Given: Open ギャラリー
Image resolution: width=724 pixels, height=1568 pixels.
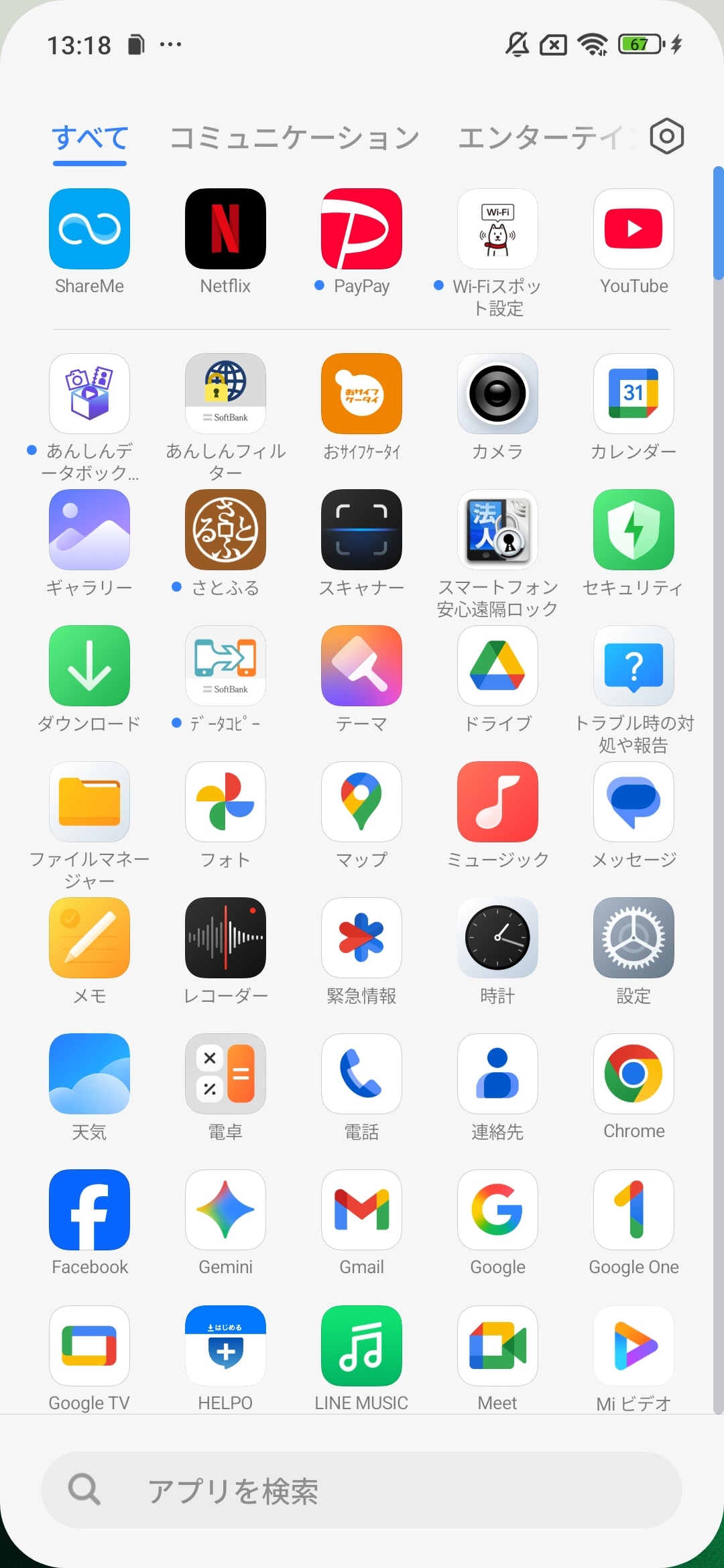Looking at the screenshot, I should [x=89, y=530].
